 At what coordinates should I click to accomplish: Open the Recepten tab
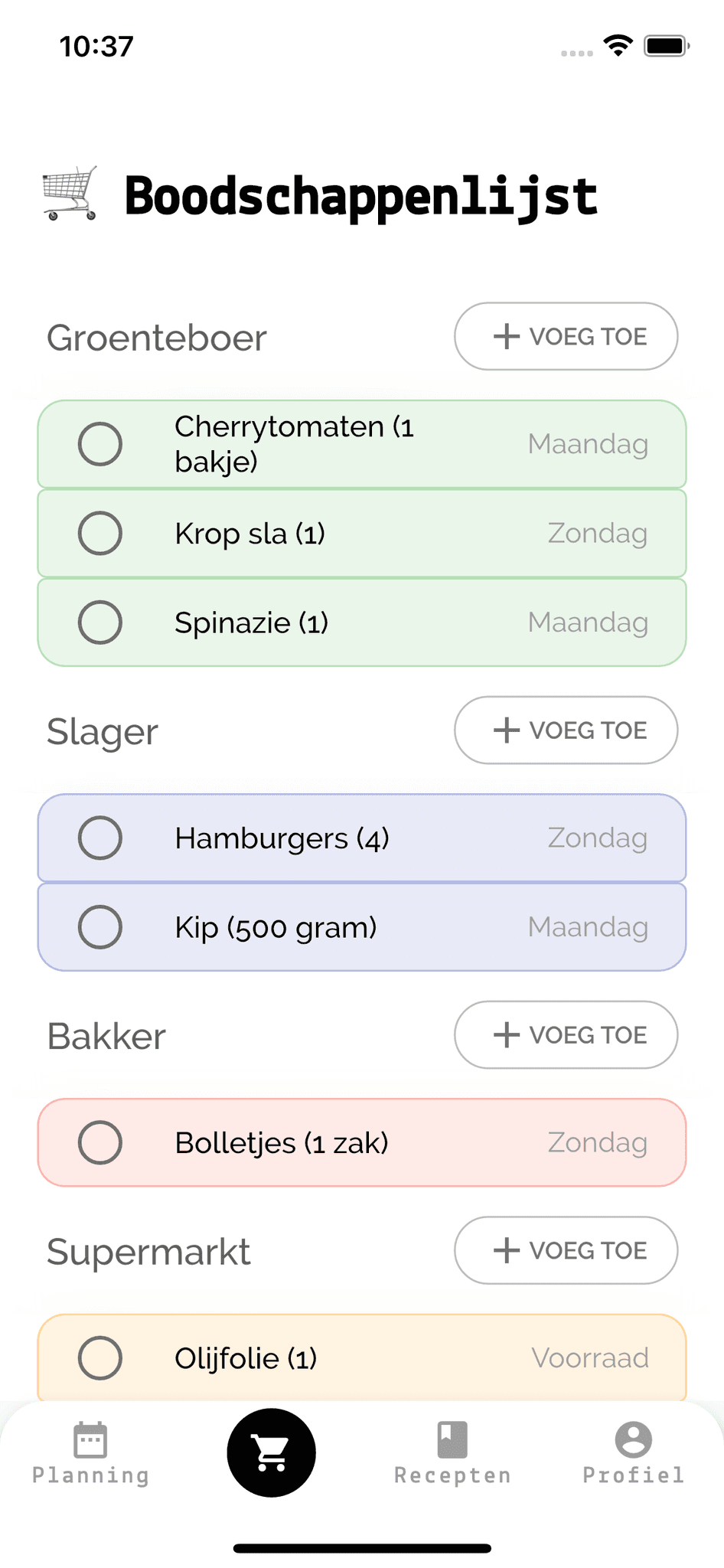(452, 1452)
